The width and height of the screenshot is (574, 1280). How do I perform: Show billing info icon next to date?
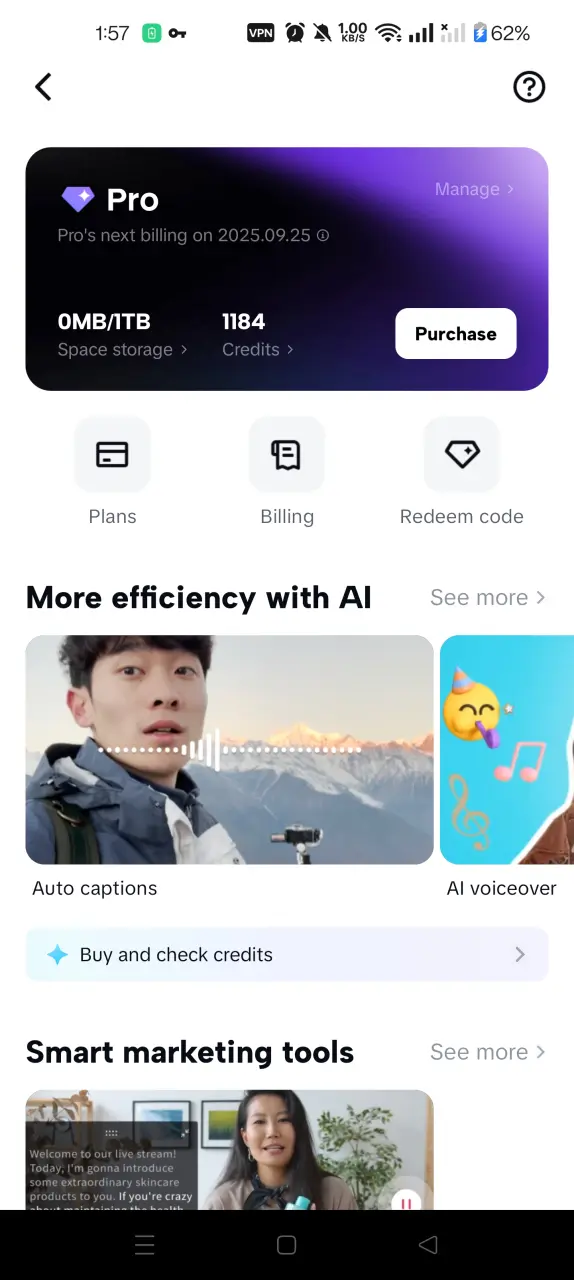coord(323,236)
